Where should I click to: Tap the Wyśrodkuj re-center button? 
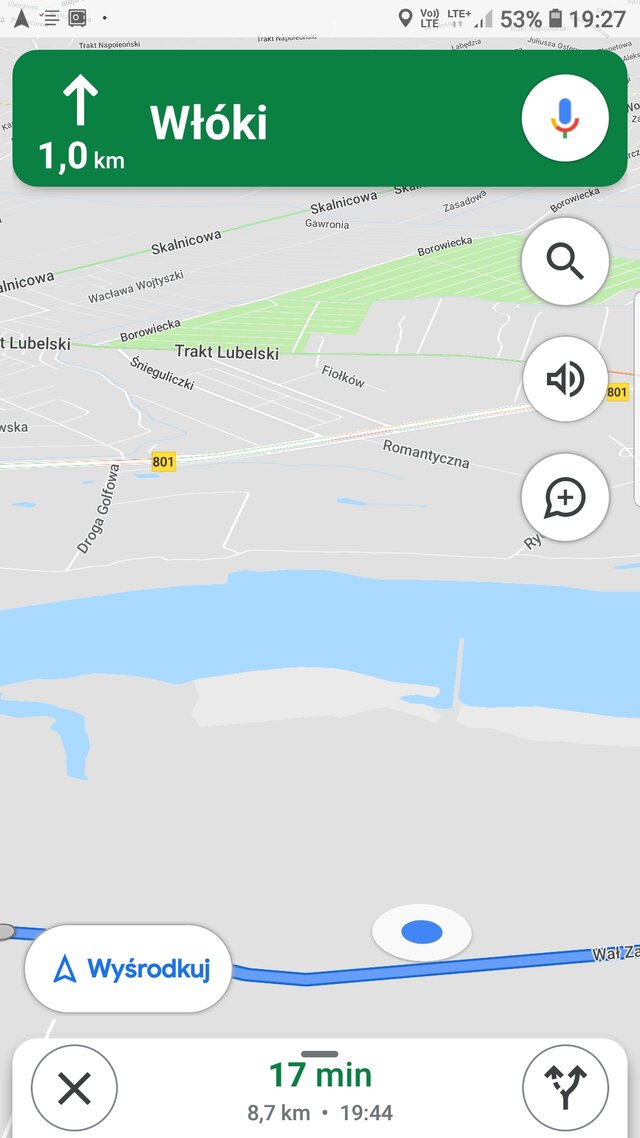128,968
